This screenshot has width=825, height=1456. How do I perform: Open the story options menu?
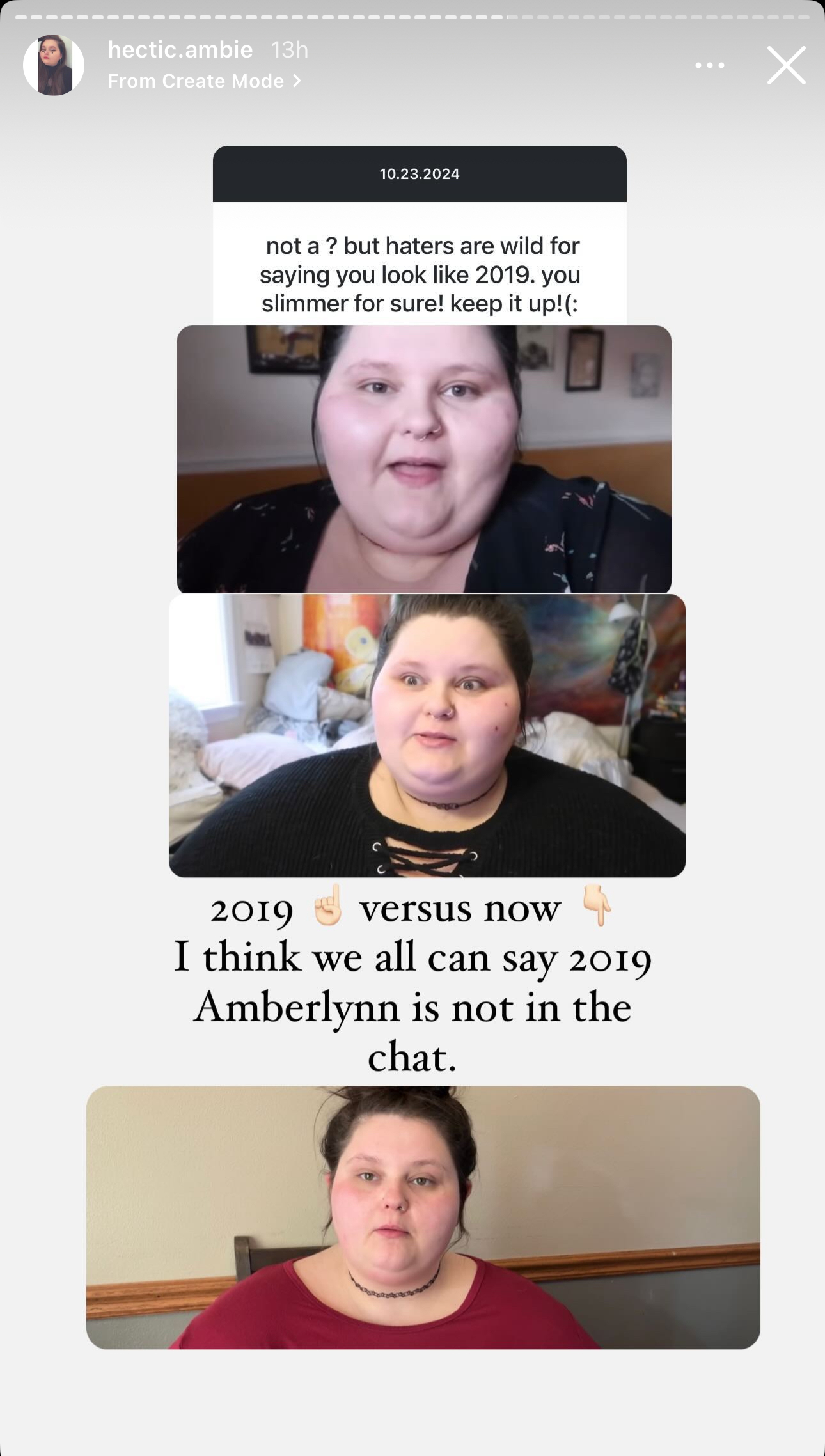[709, 65]
